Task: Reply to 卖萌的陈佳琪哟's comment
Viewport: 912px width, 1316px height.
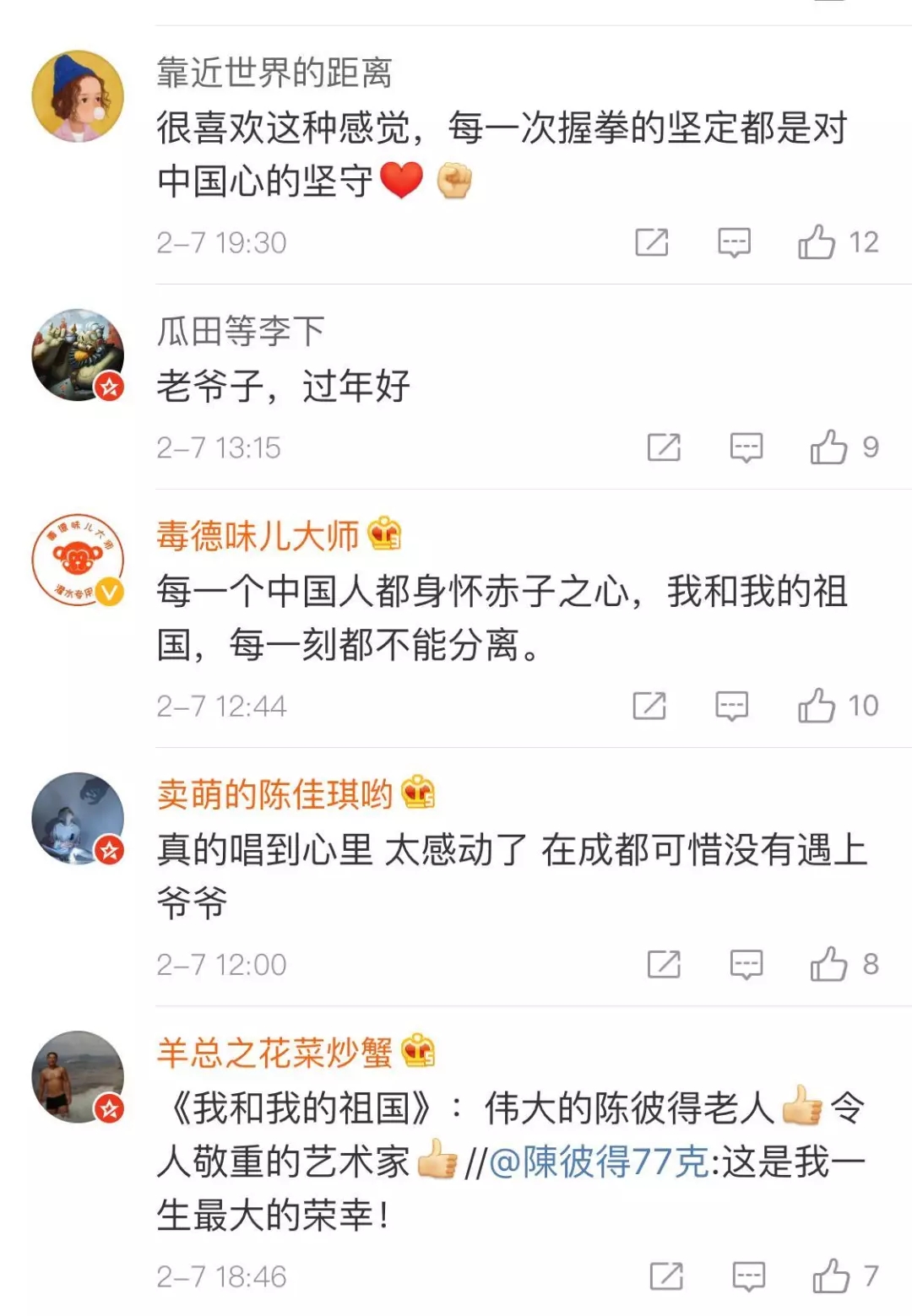Action: click(x=746, y=964)
